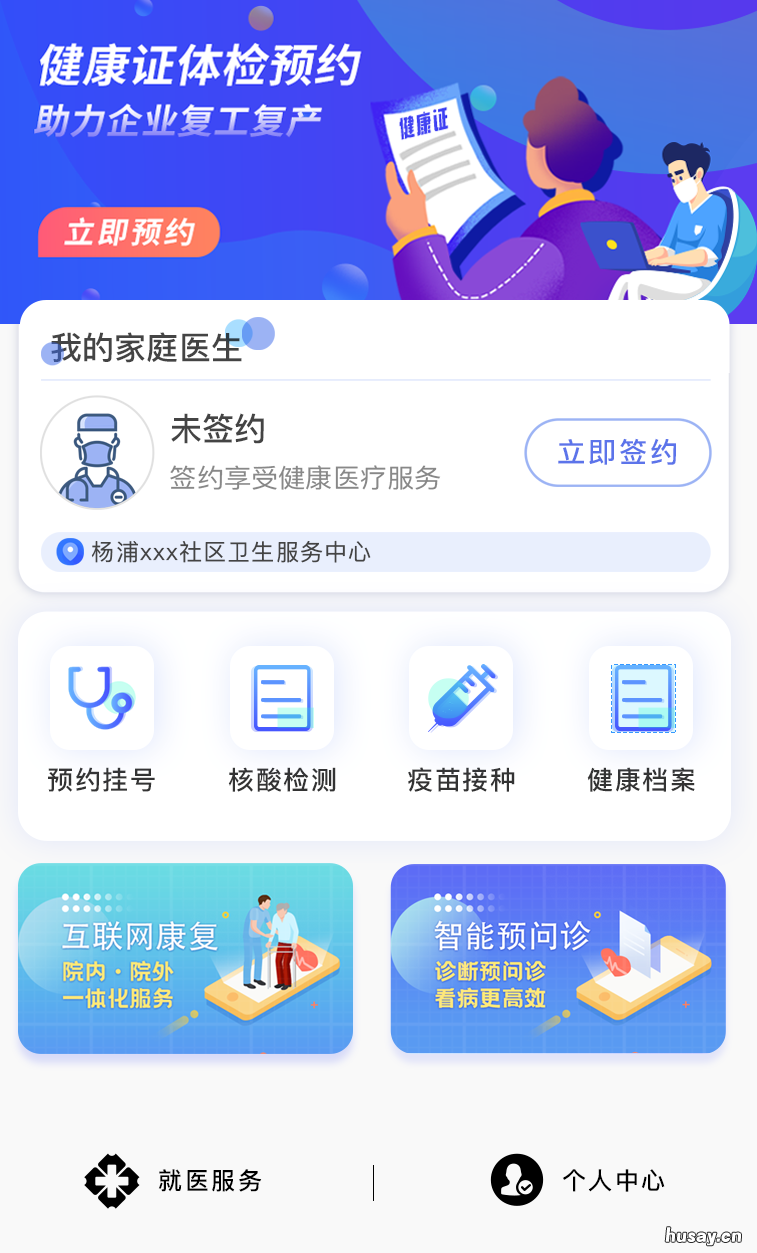Tap 签约享受健康医疗服务 description text
Image resolution: width=757 pixels, height=1253 pixels.
tap(303, 478)
